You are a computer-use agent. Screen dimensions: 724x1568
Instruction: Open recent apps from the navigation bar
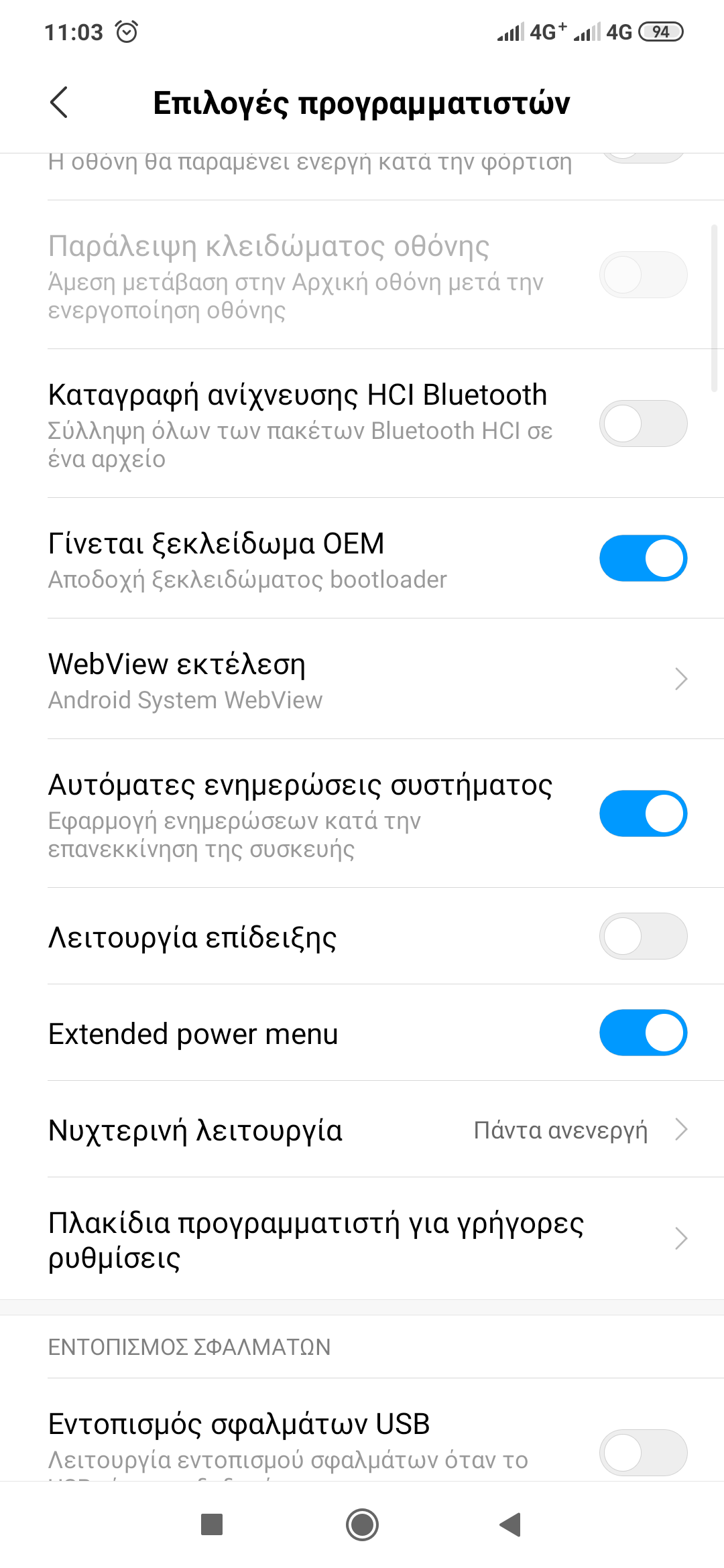[212, 1524]
